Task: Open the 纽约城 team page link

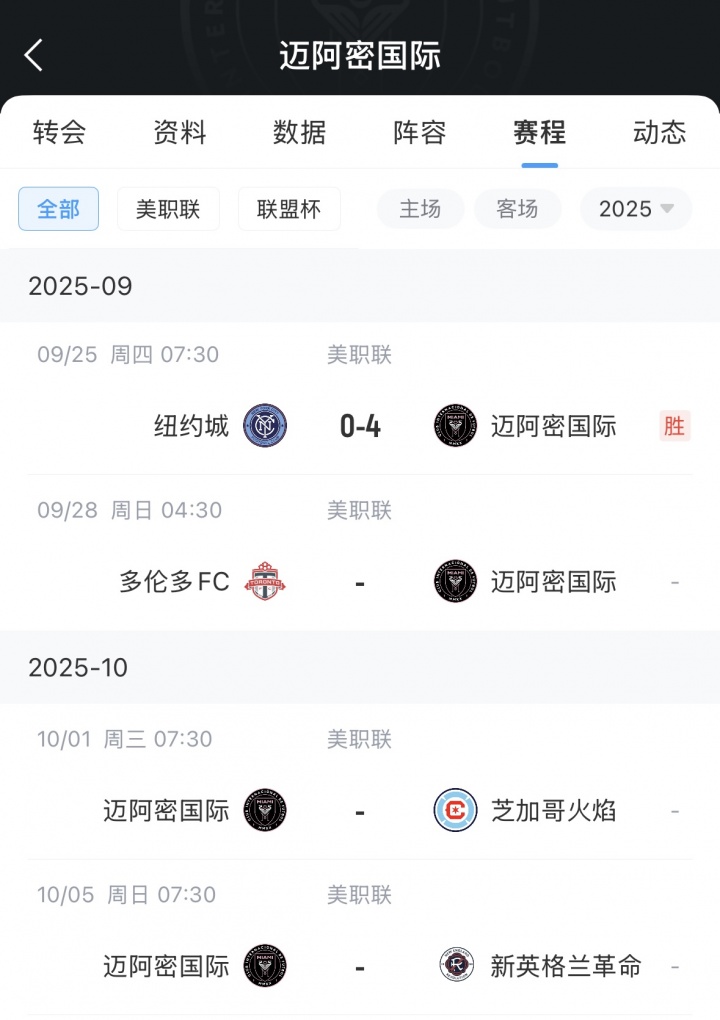Action: tap(190, 425)
